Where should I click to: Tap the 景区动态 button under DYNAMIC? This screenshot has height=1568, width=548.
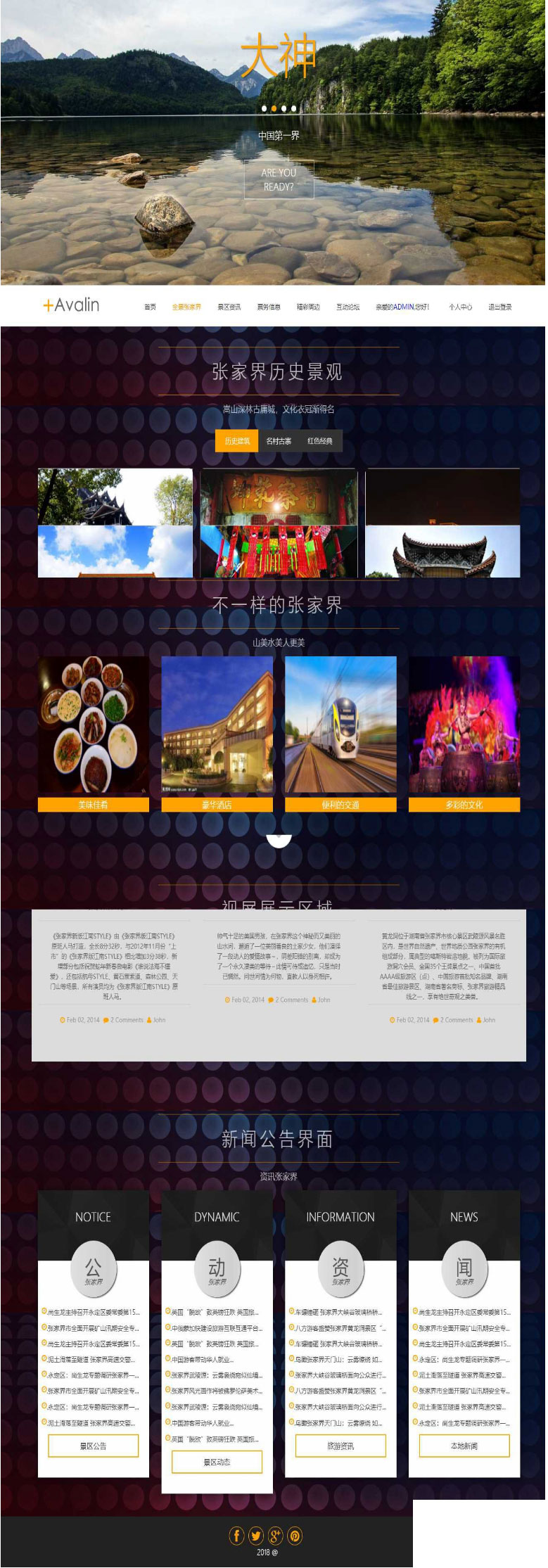[217, 1462]
